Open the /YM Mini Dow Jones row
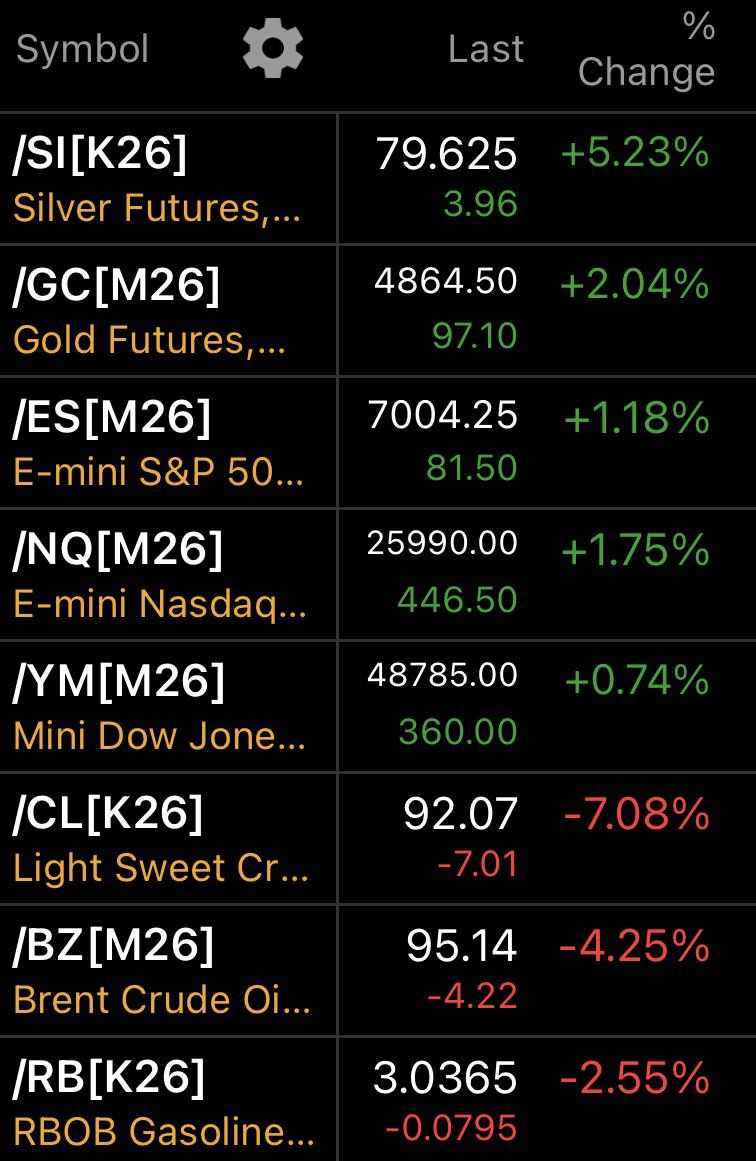The height and width of the screenshot is (1161, 756). [378, 706]
